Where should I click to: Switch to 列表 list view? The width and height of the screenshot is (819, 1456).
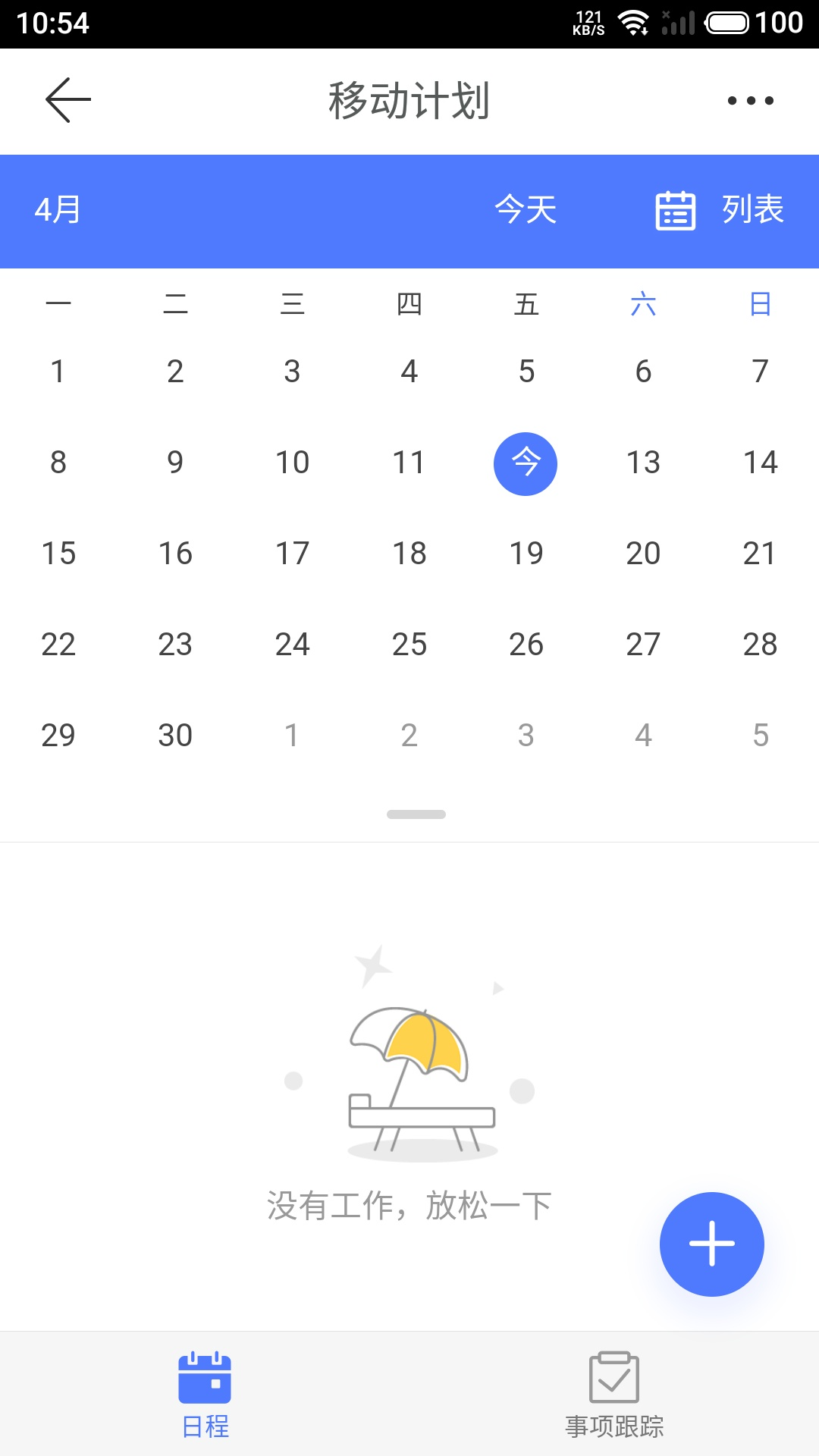point(720,210)
